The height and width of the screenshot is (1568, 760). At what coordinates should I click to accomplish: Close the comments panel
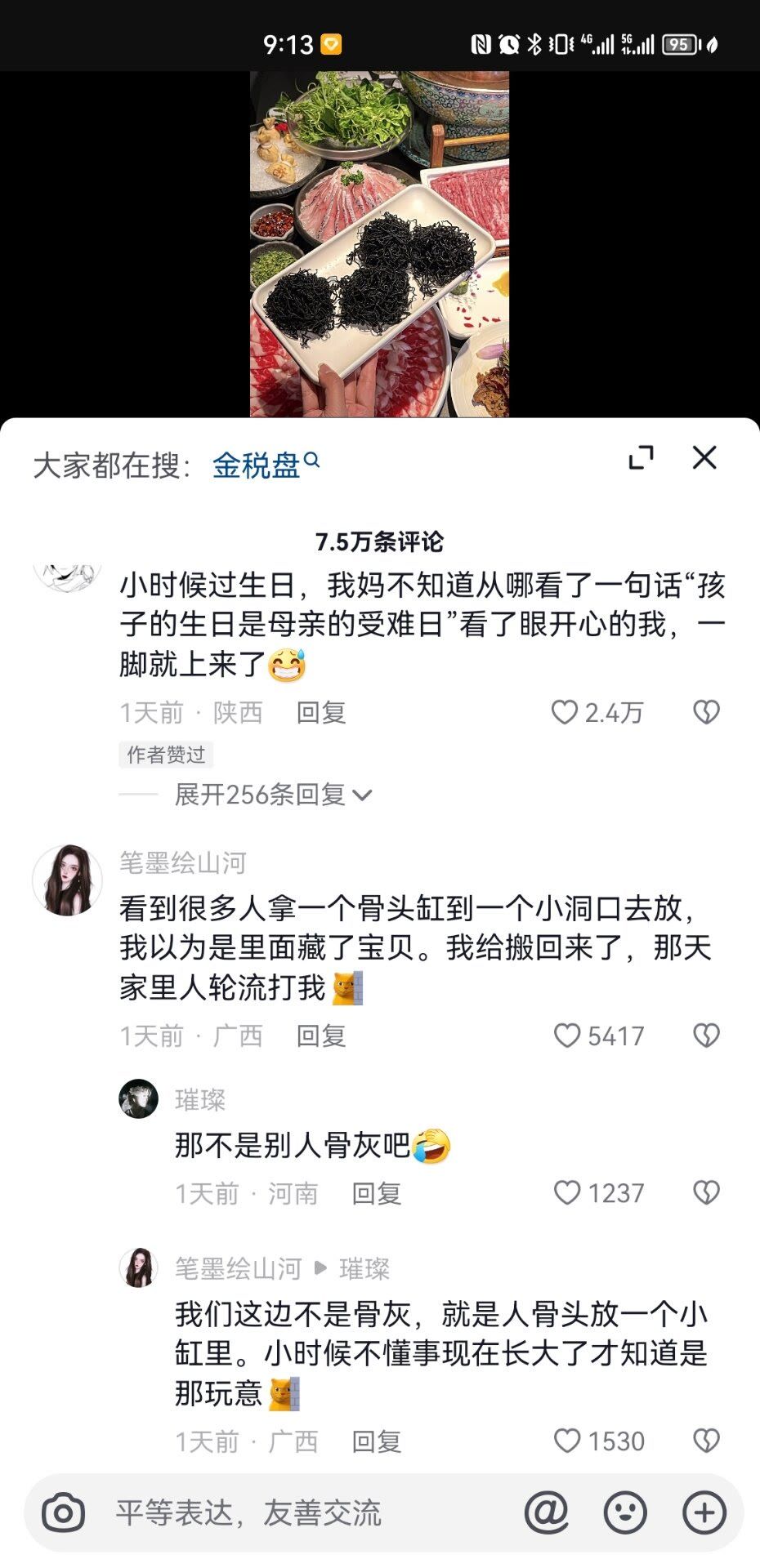pos(704,458)
